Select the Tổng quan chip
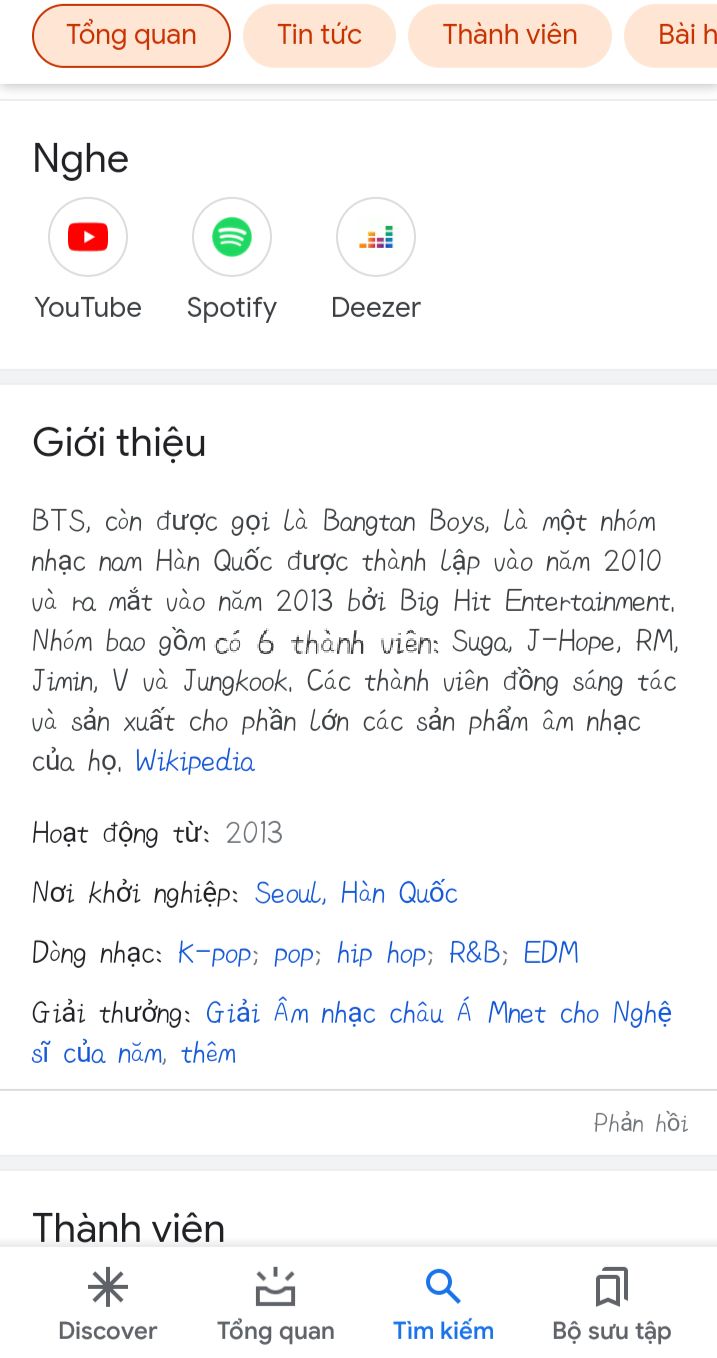 pos(131,35)
